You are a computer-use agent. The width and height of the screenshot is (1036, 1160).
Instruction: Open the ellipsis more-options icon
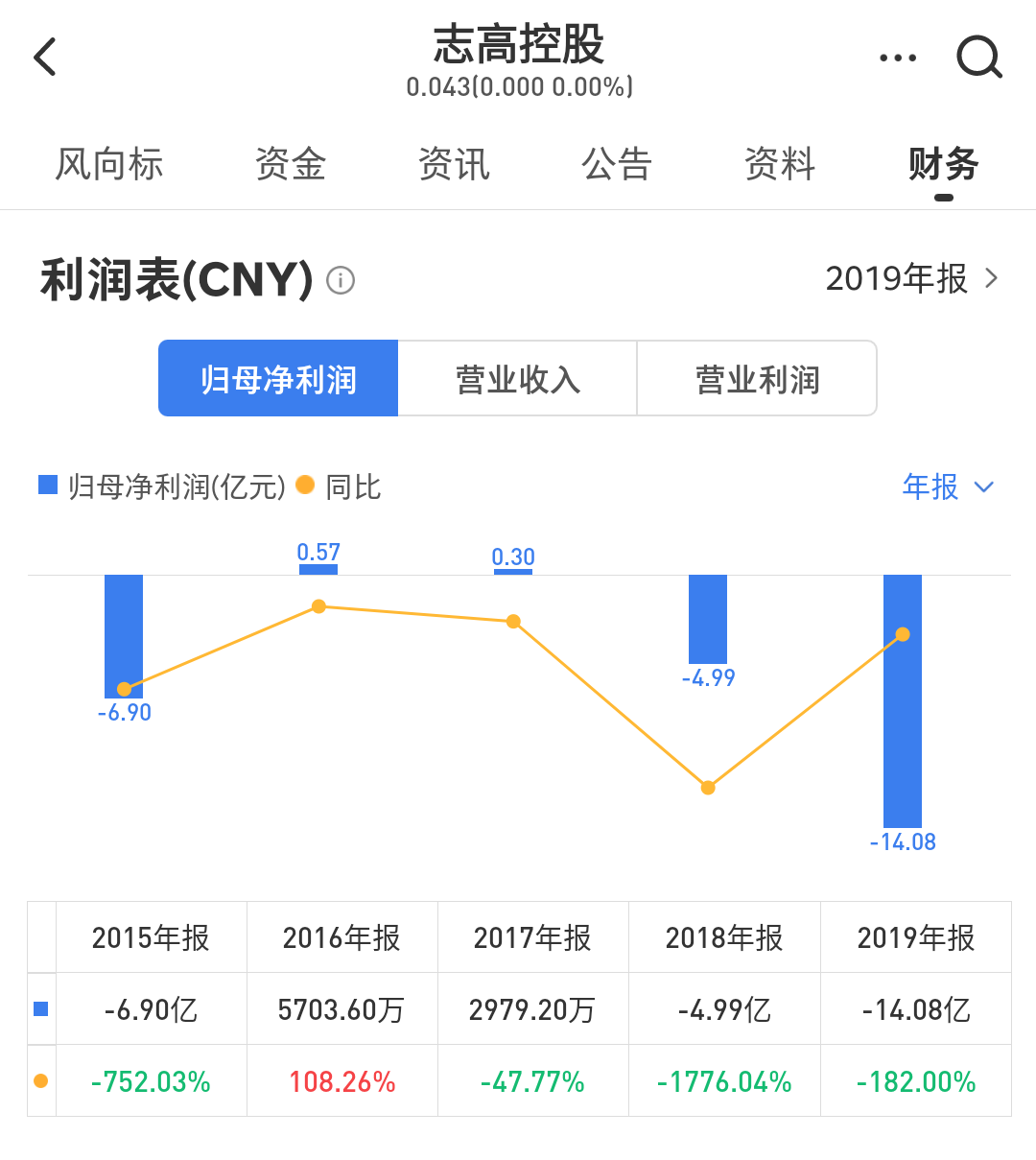[898, 56]
